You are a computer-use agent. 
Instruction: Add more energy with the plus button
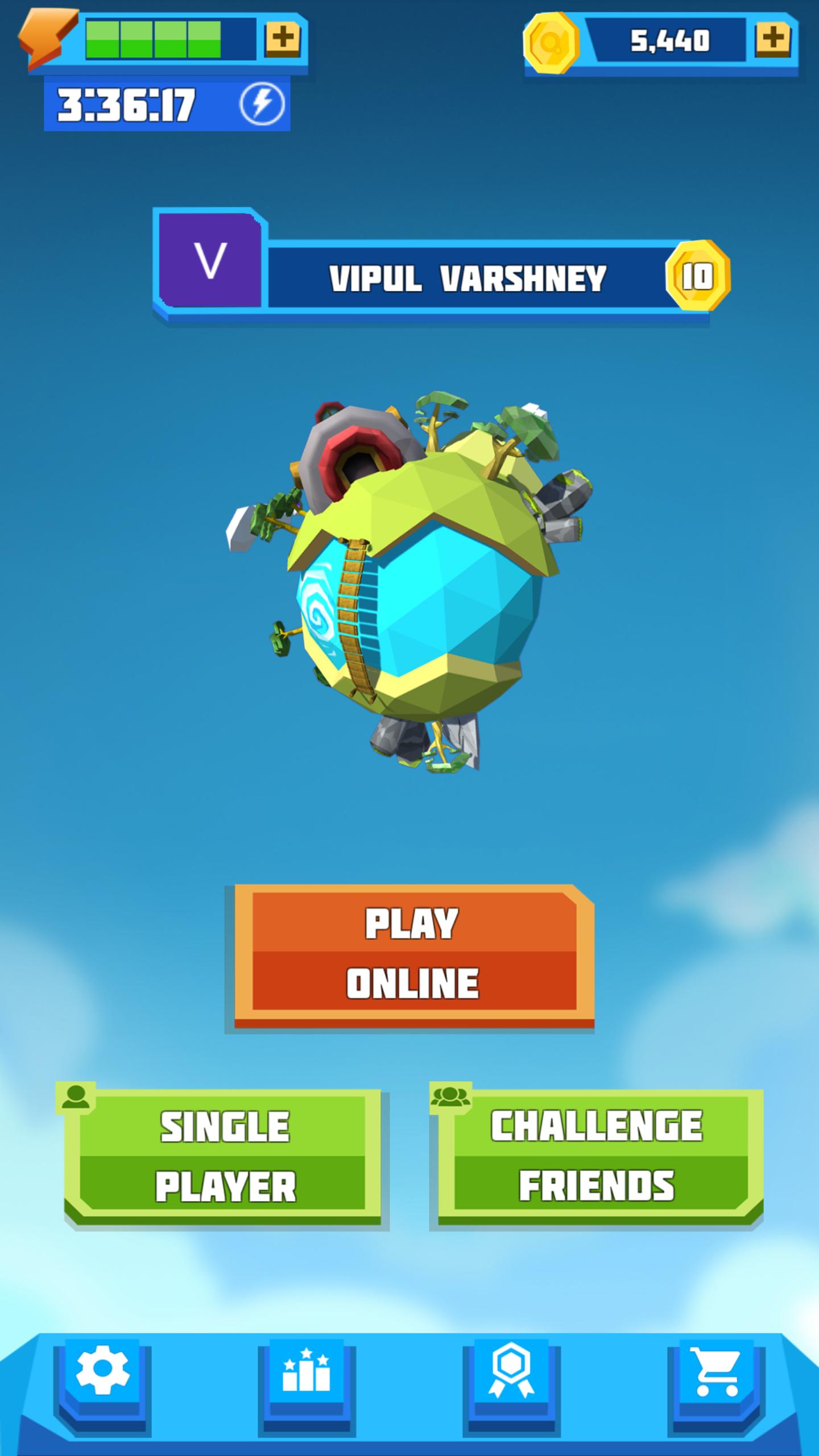(283, 39)
